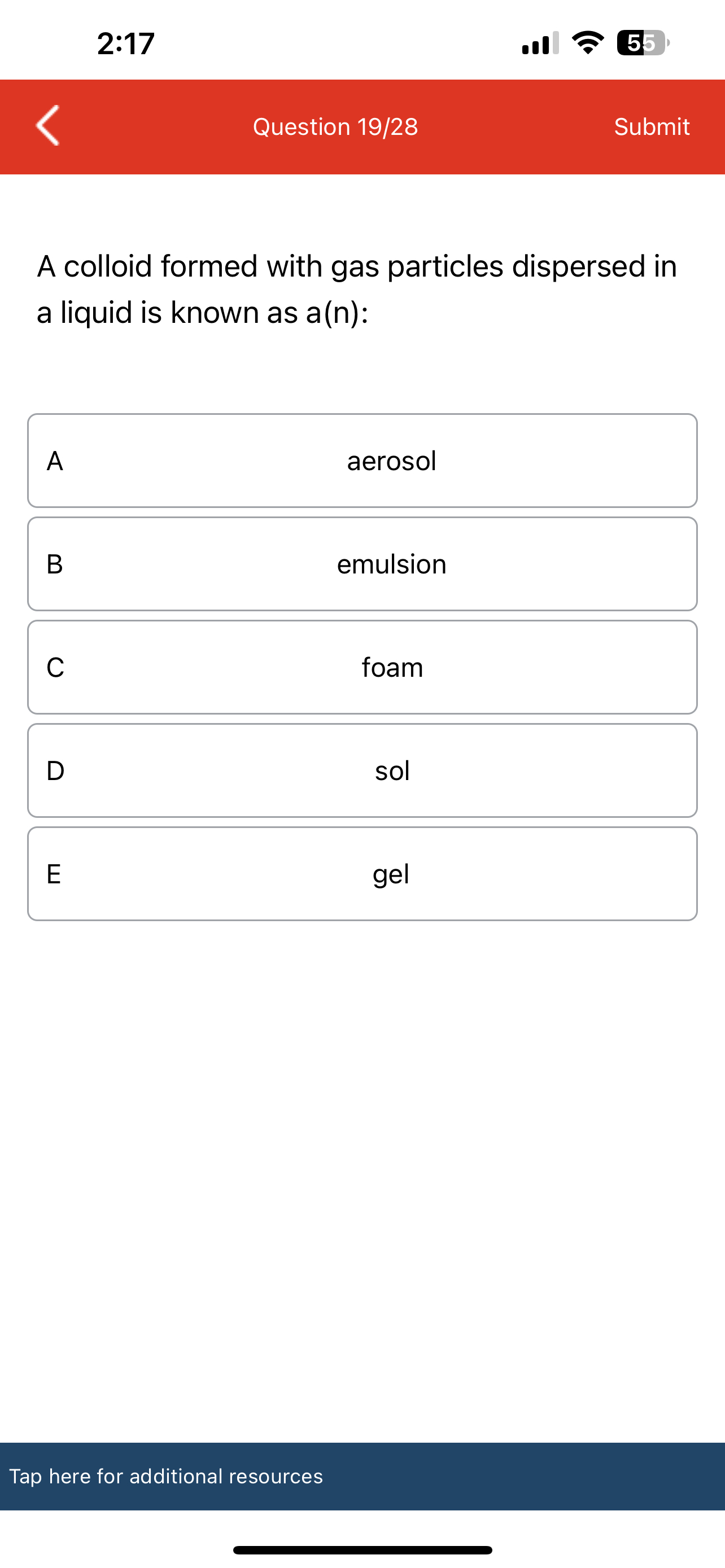This screenshot has height=1568, width=725.
Task: Choose option B, emulsion
Action: (362, 564)
